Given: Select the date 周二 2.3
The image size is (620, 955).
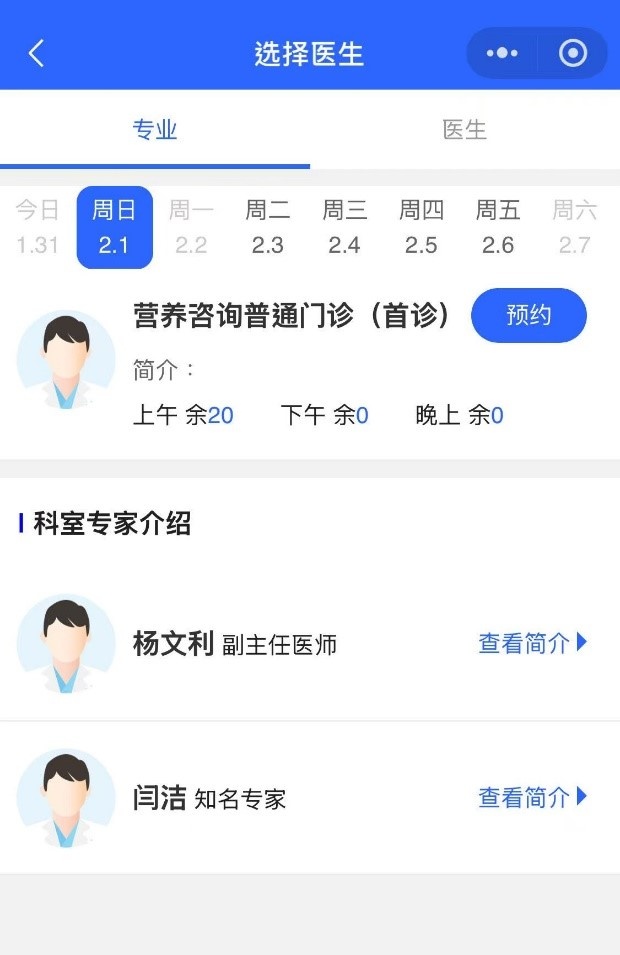Looking at the screenshot, I should pos(268,227).
